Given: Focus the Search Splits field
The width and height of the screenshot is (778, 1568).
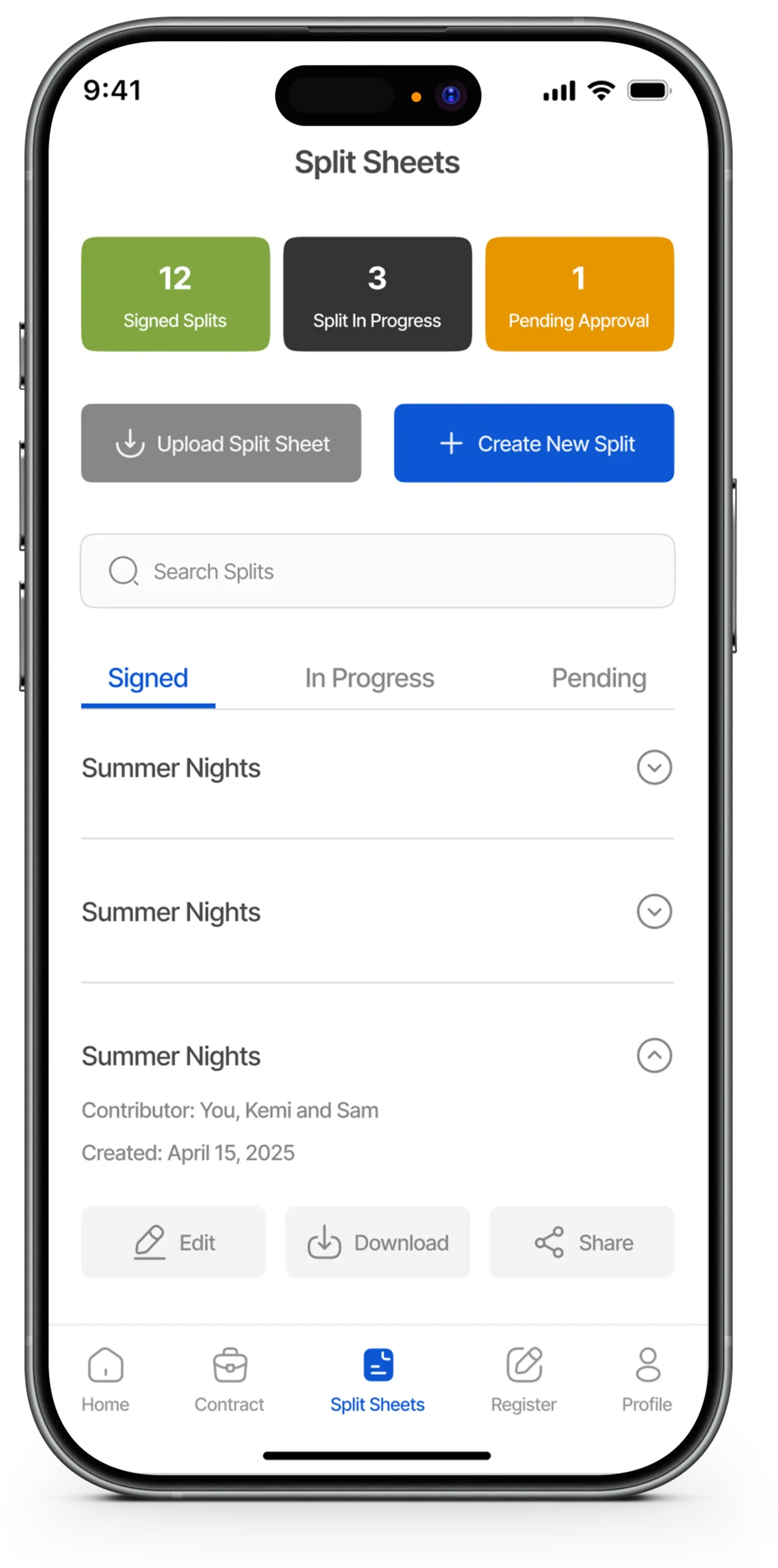Looking at the screenshot, I should tap(377, 571).
